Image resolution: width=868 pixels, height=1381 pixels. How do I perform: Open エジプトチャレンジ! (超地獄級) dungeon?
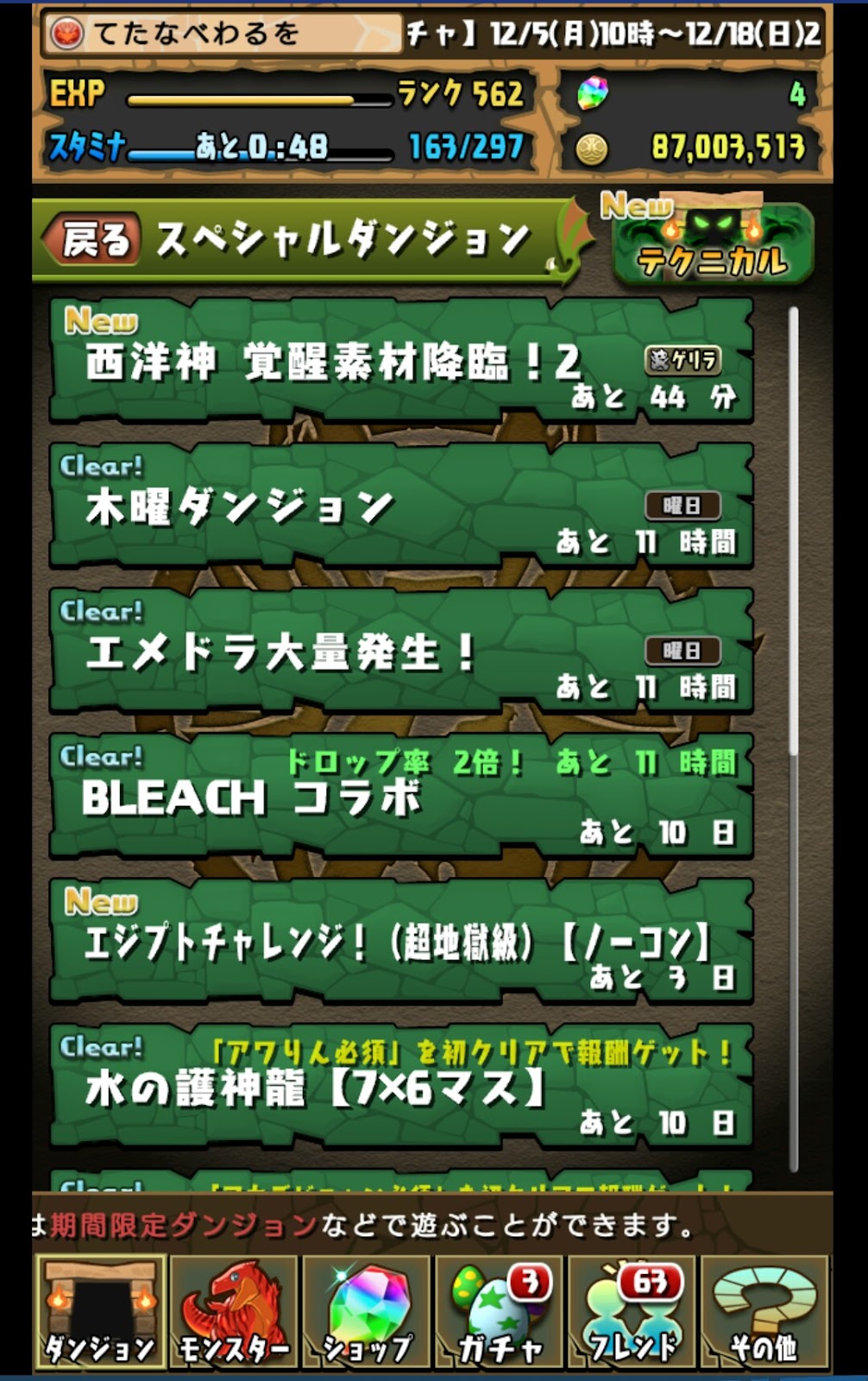(401, 941)
